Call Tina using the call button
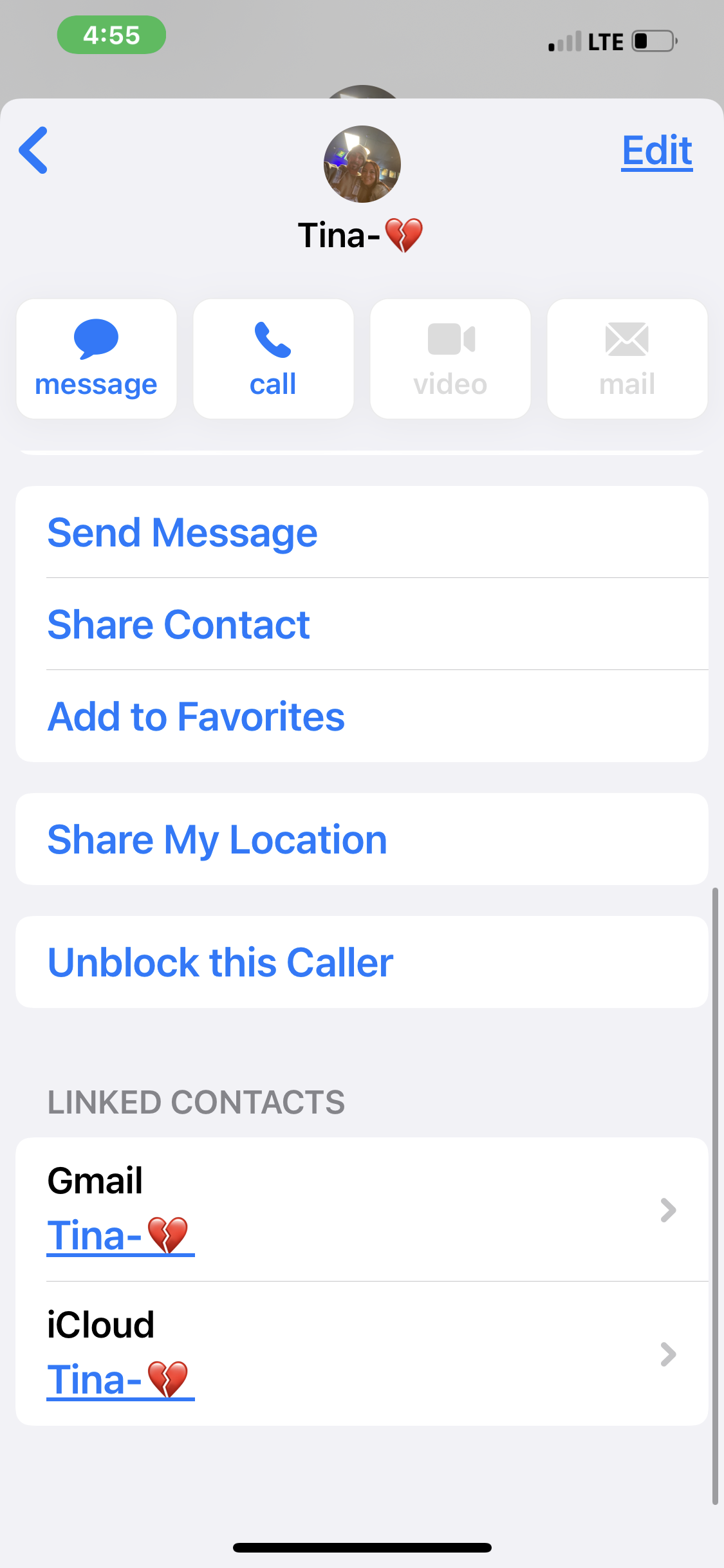The width and height of the screenshot is (724, 1568). (x=273, y=359)
